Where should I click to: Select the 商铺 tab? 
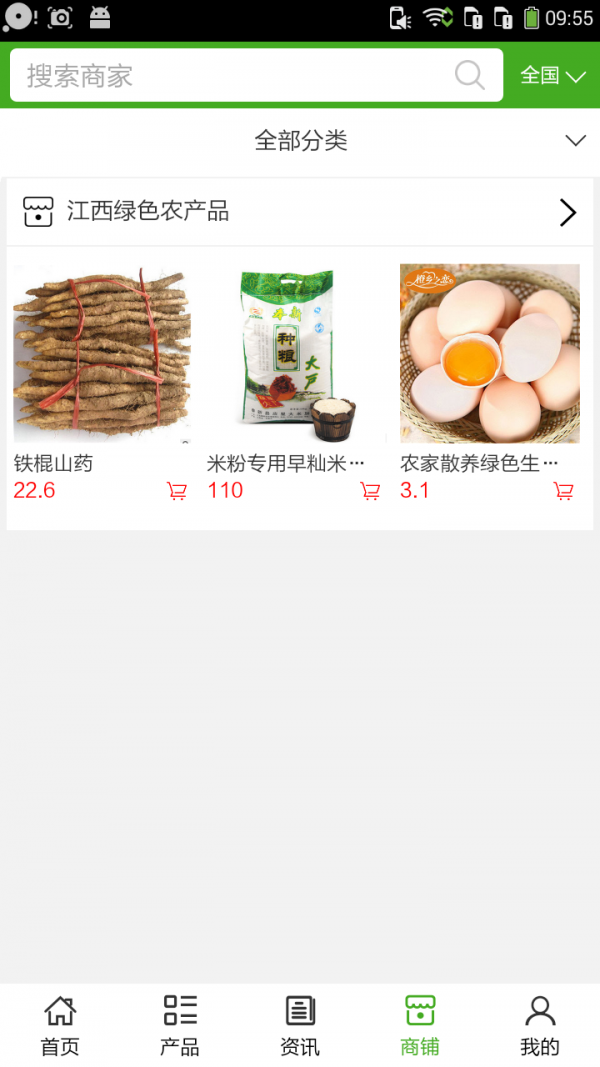(x=420, y=1025)
